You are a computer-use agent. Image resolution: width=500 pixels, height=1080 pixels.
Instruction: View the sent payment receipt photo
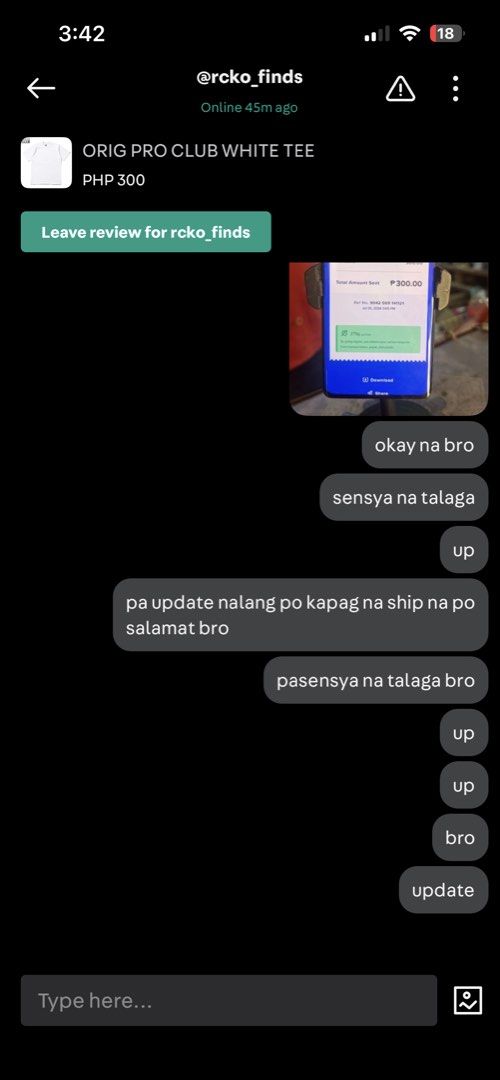pos(388,339)
